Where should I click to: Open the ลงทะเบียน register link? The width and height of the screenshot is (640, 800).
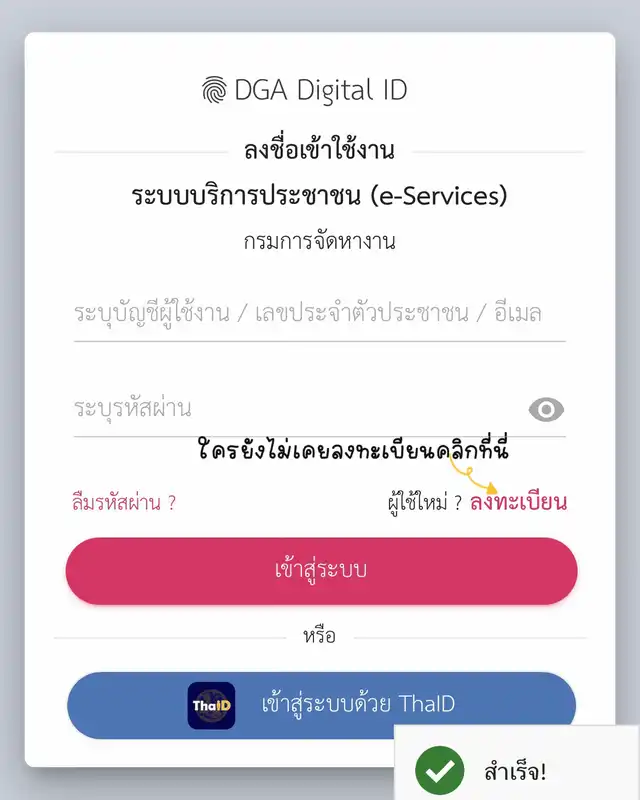click(x=518, y=503)
